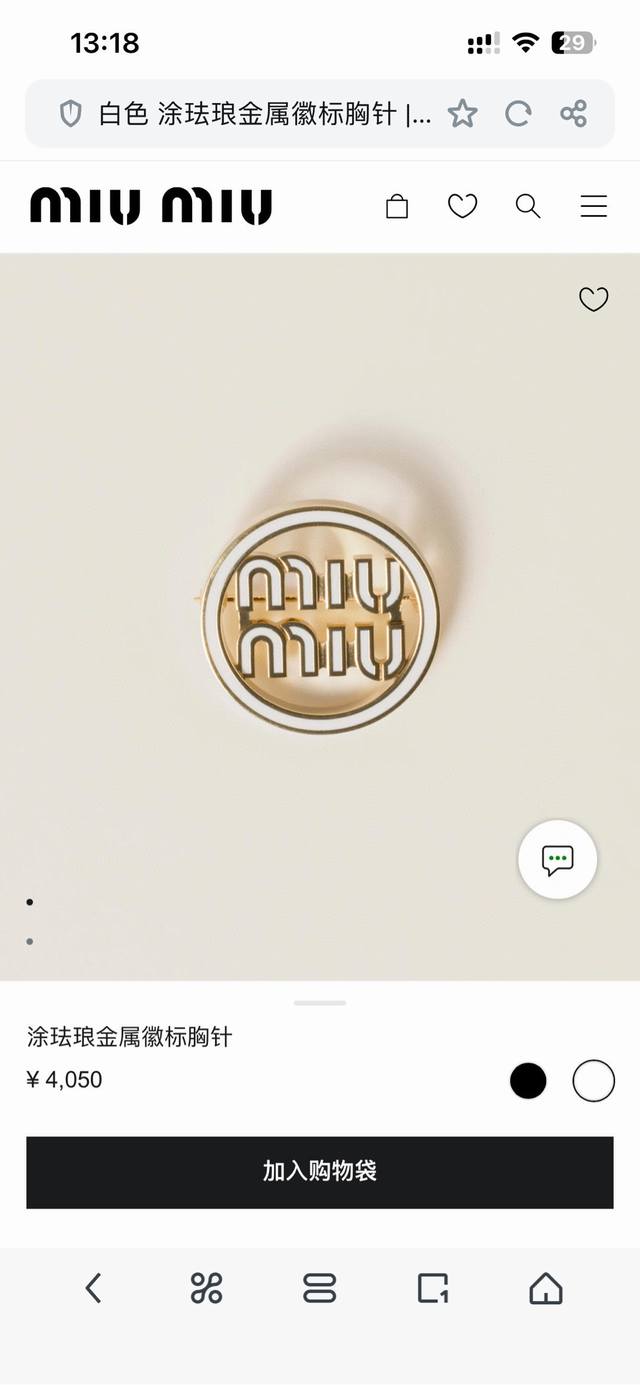Open the search magnifier
640x1385 pixels.
coord(528,207)
